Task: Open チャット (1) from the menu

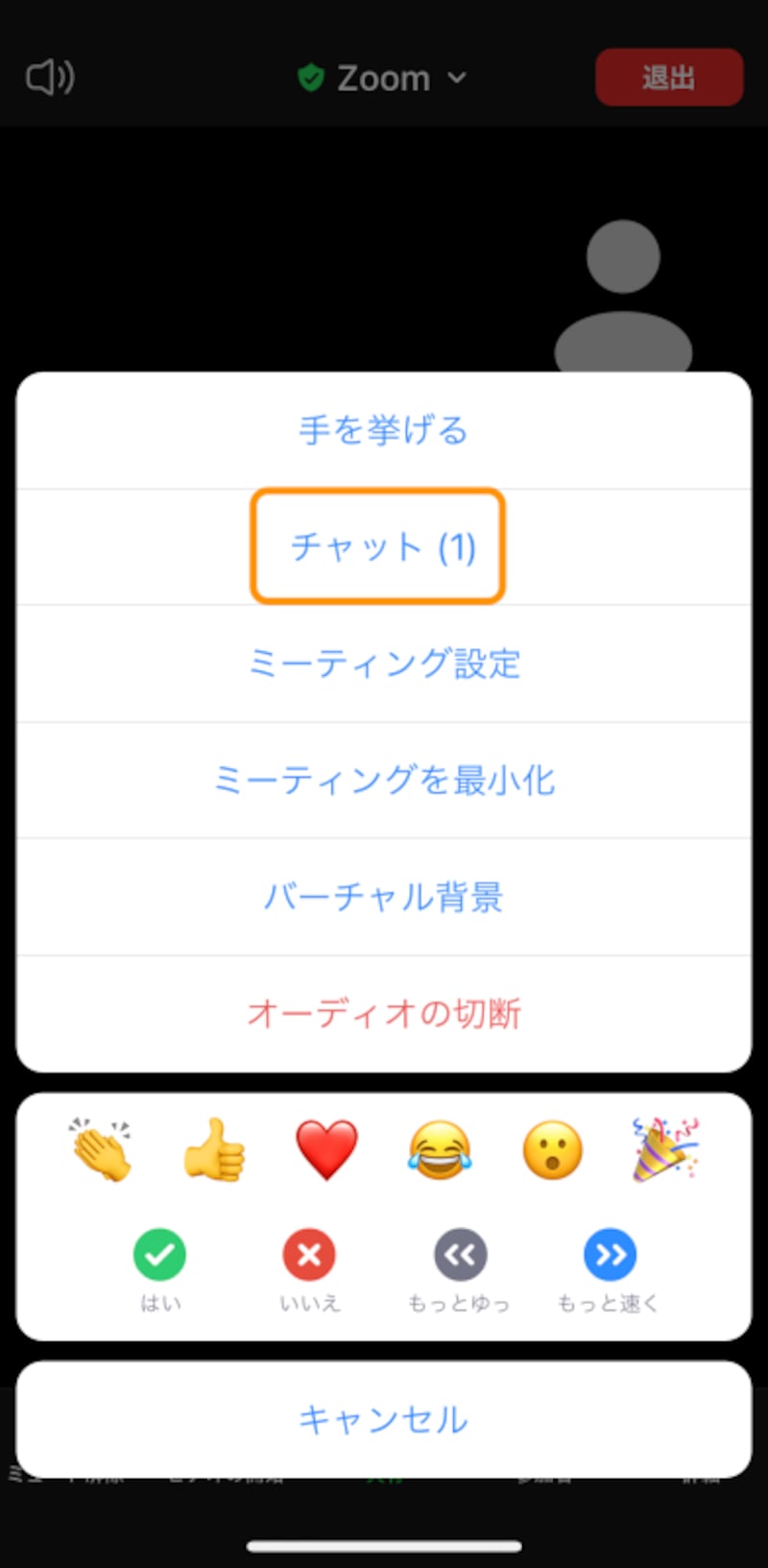Action: tap(383, 547)
